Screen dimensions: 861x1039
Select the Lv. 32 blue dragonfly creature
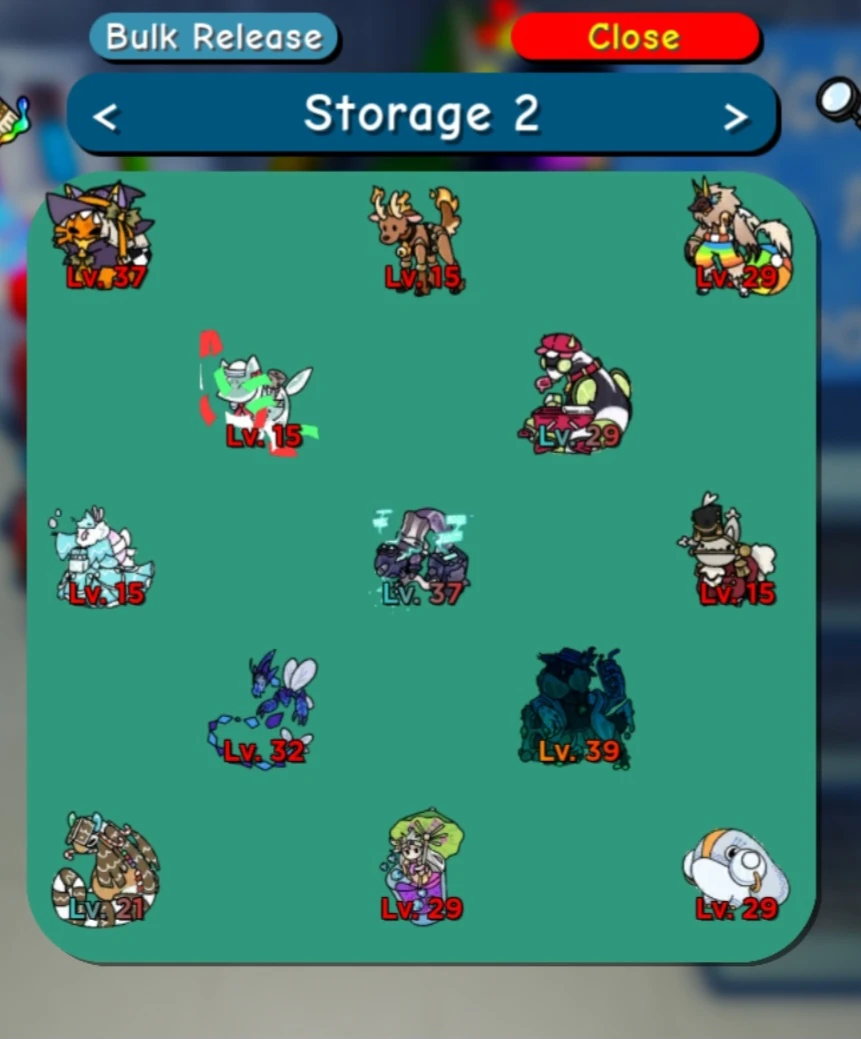(x=264, y=710)
